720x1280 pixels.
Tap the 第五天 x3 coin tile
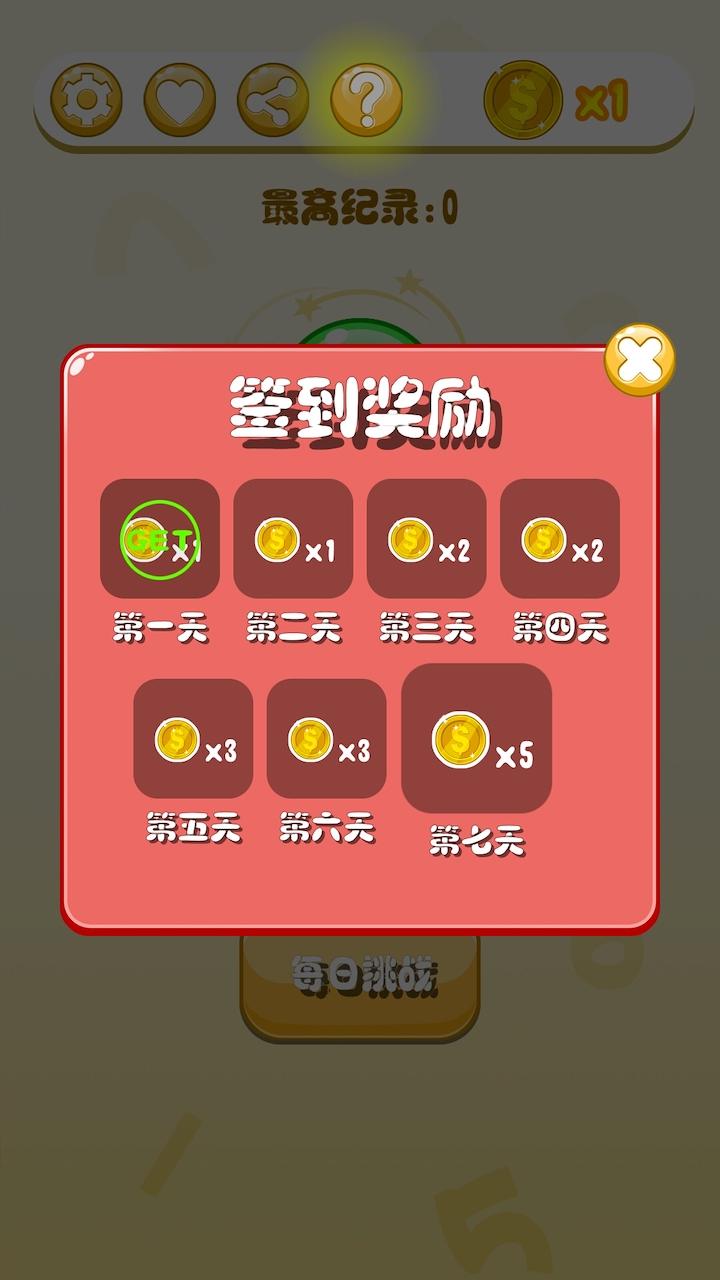click(x=193, y=738)
